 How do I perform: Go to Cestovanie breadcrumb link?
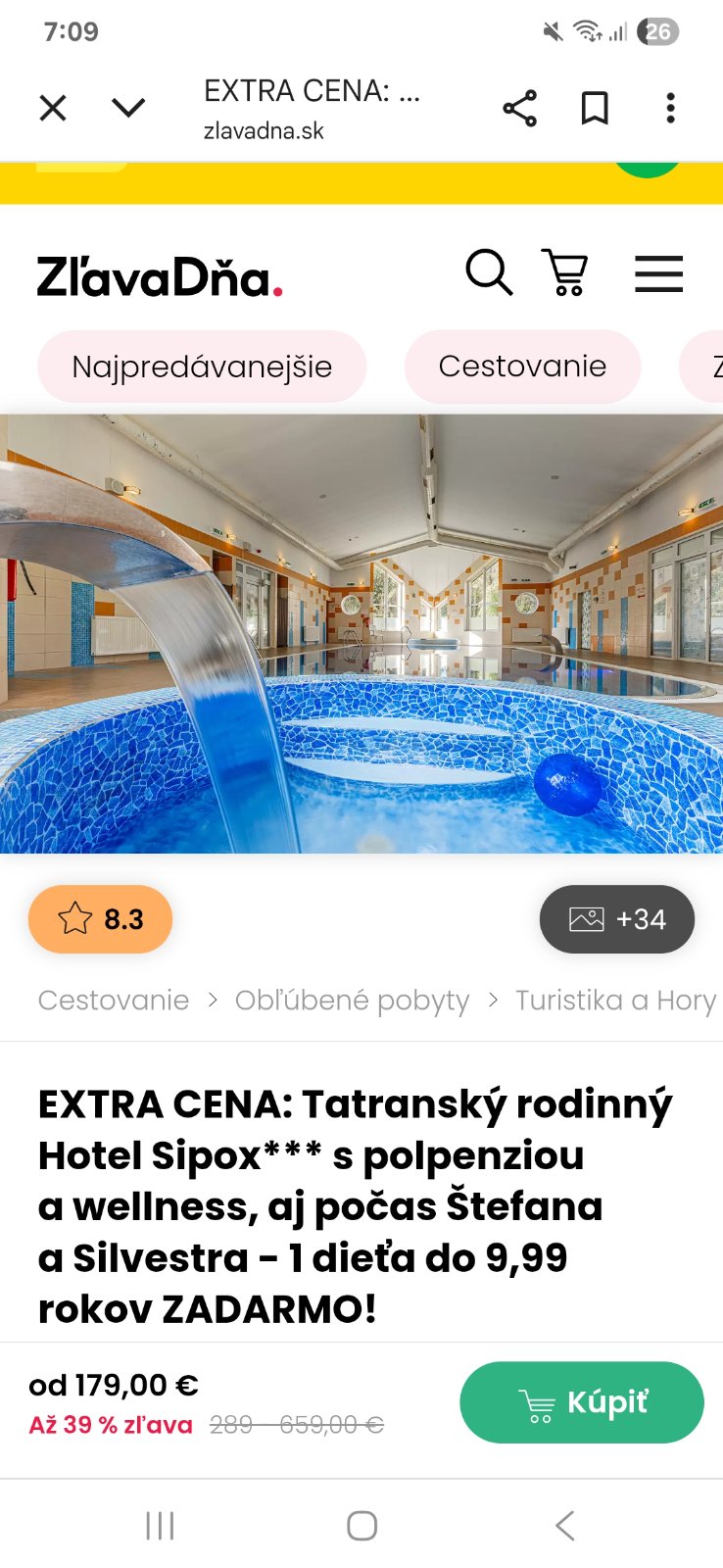114,1000
